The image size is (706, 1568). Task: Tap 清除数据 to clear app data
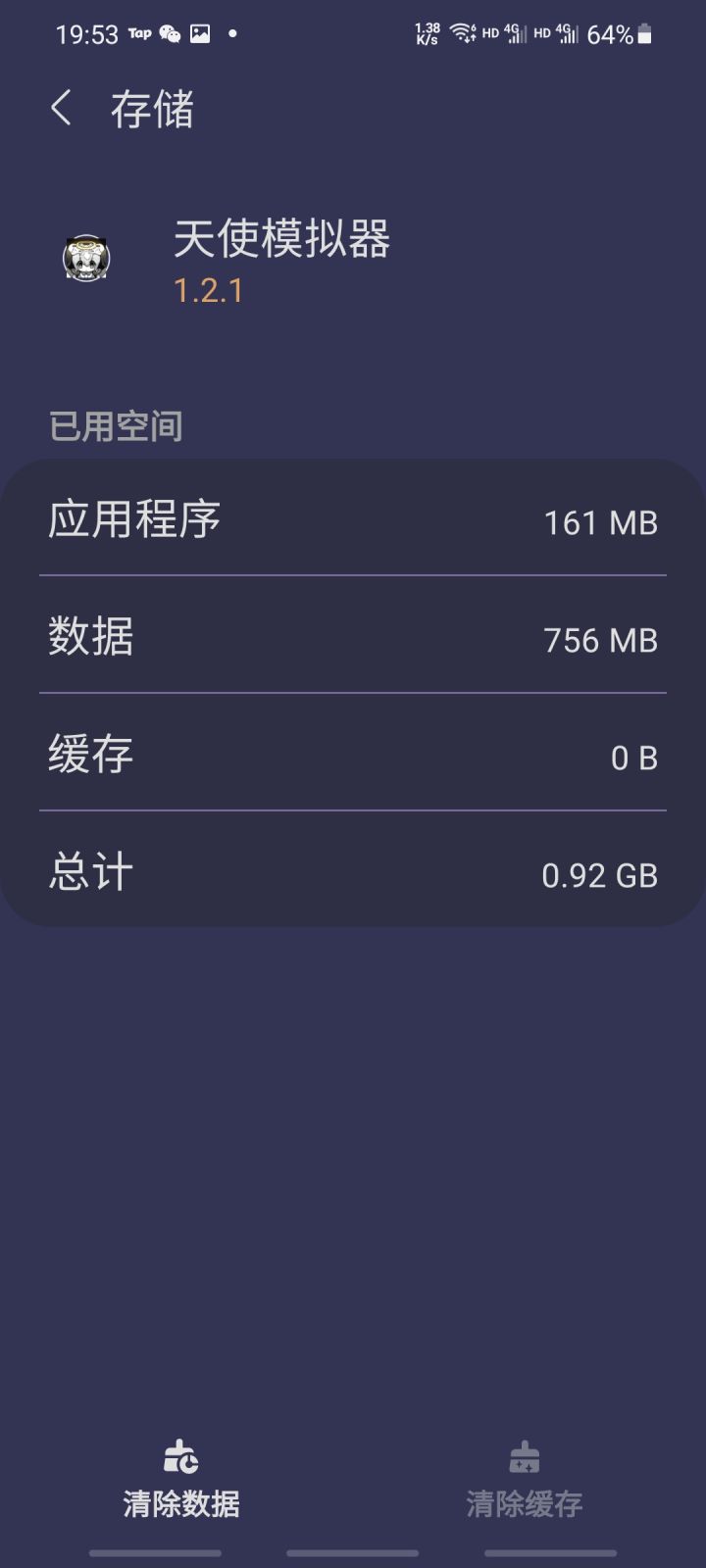pyautogui.click(x=181, y=1480)
